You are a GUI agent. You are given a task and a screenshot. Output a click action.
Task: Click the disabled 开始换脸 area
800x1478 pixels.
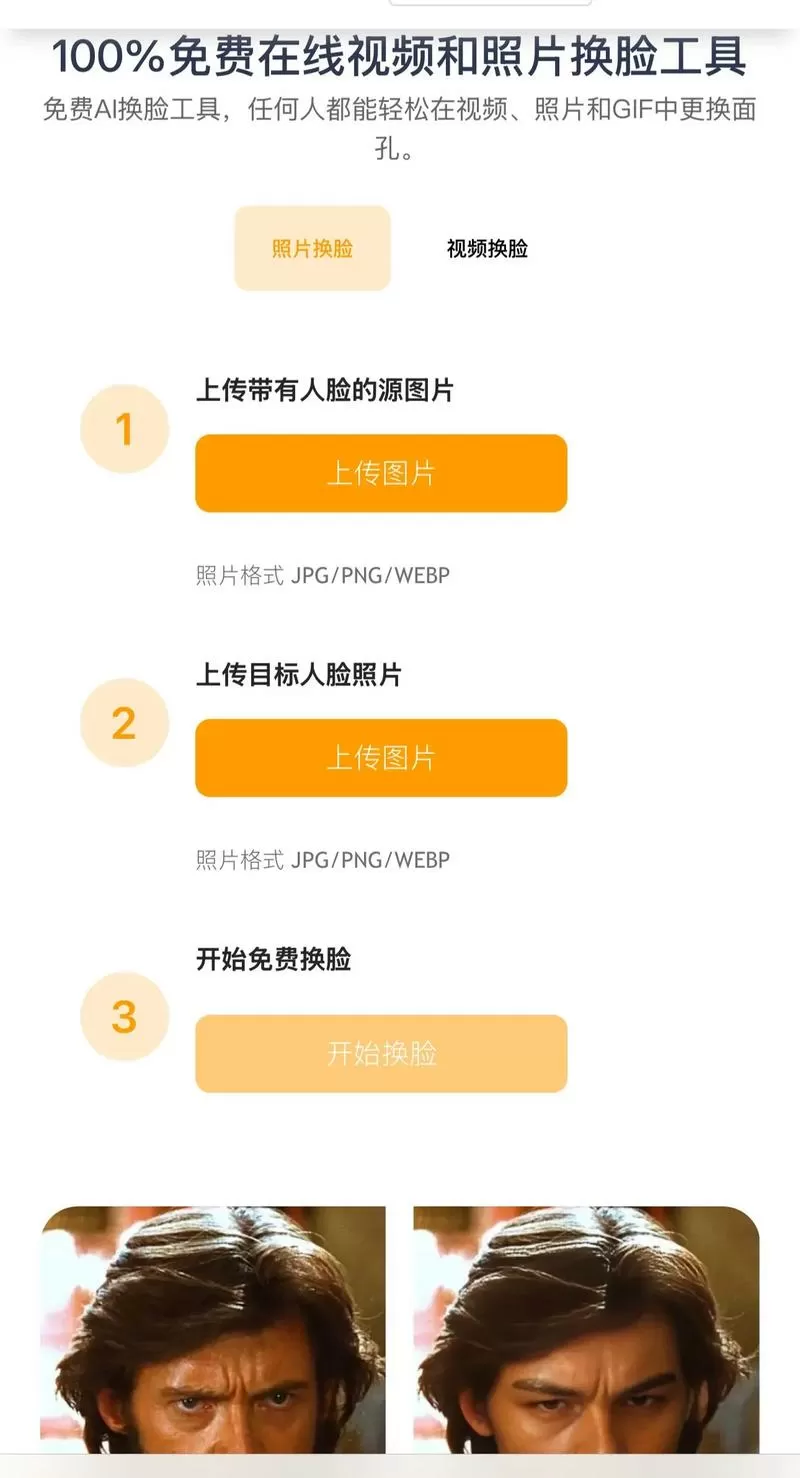[x=381, y=1052]
